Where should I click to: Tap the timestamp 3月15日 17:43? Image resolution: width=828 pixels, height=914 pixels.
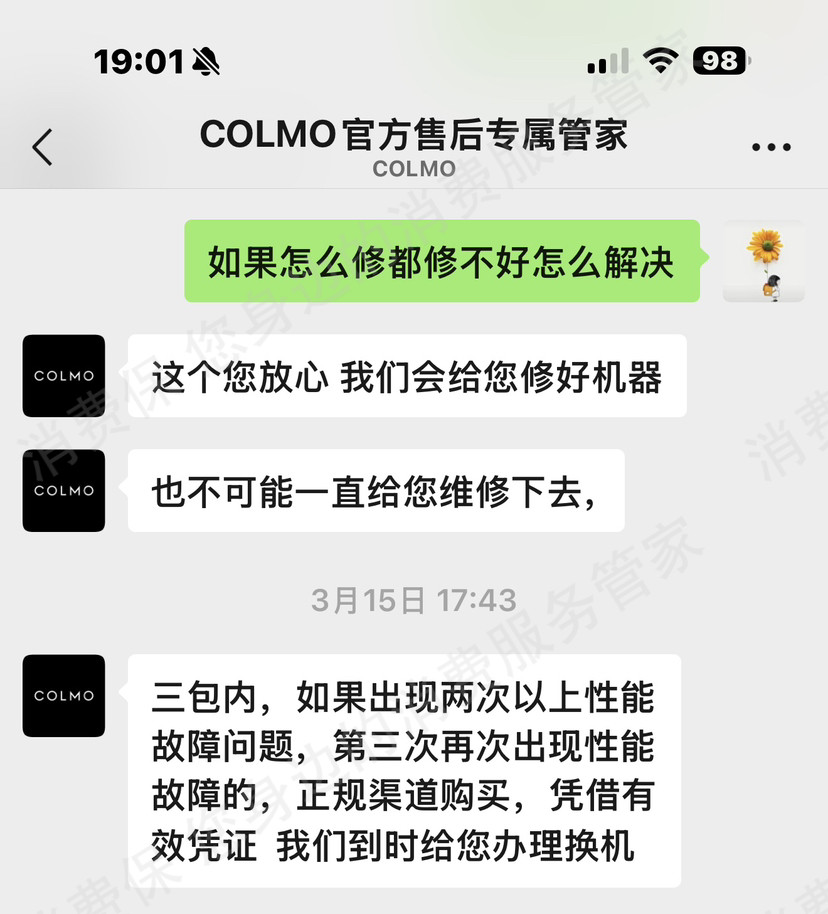[x=414, y=601]
